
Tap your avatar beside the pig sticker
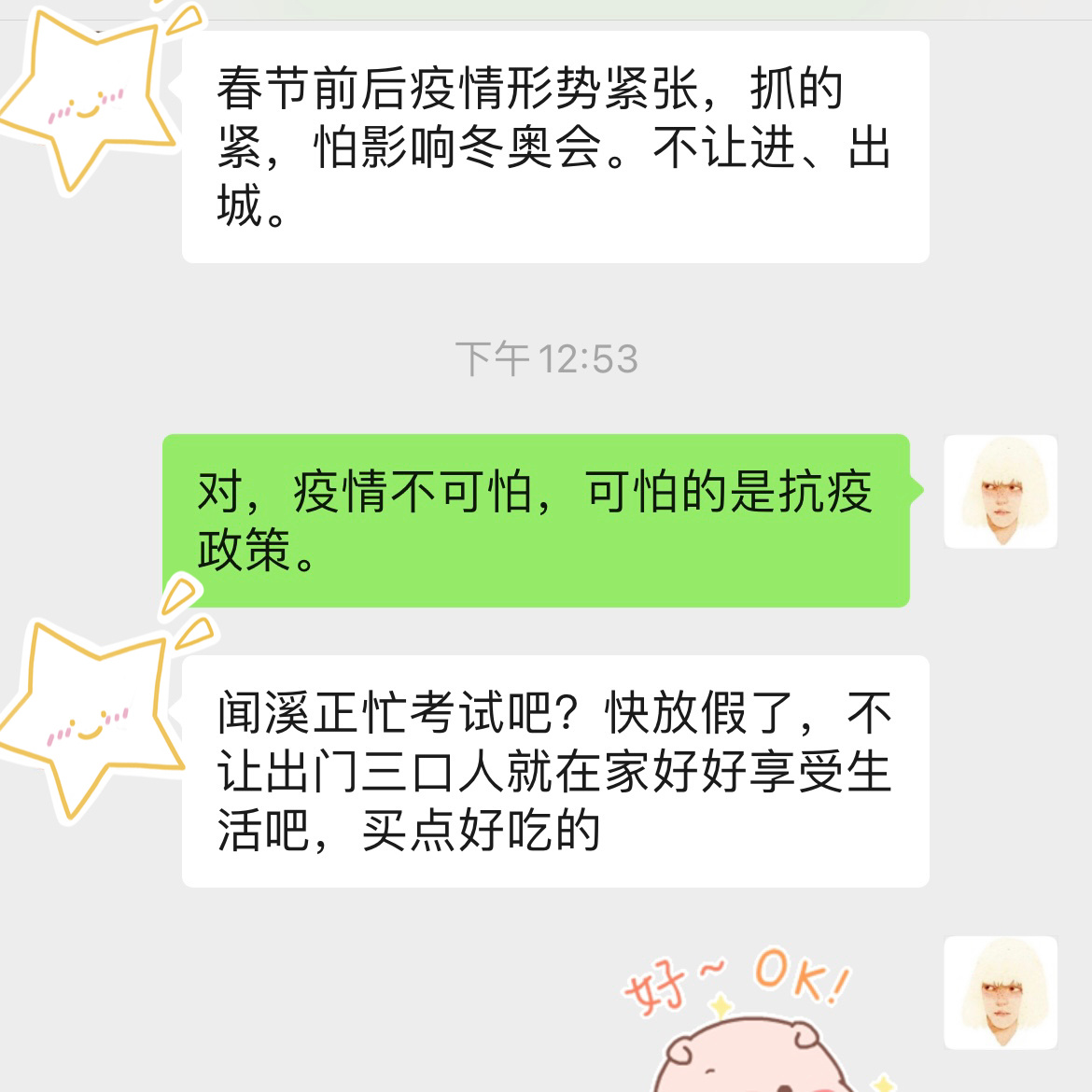click(1001, 992)
